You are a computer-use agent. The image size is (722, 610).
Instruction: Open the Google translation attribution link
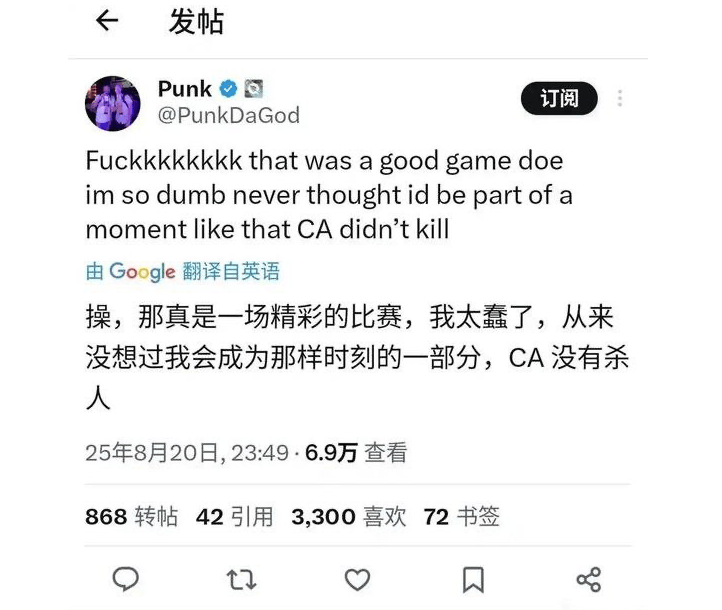click(182, 271)
